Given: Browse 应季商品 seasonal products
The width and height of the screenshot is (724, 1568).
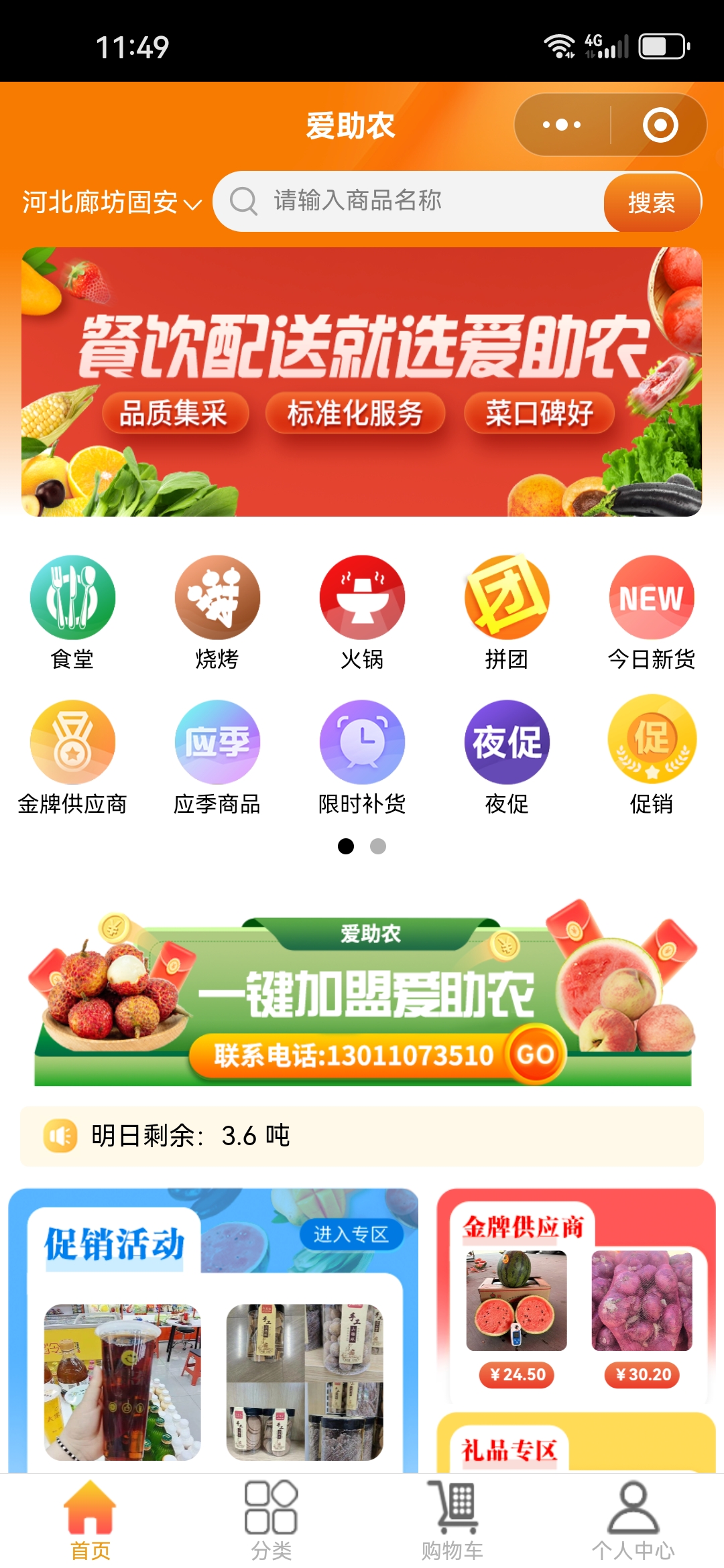Looking at the screenshot, I should click(217, 757).
